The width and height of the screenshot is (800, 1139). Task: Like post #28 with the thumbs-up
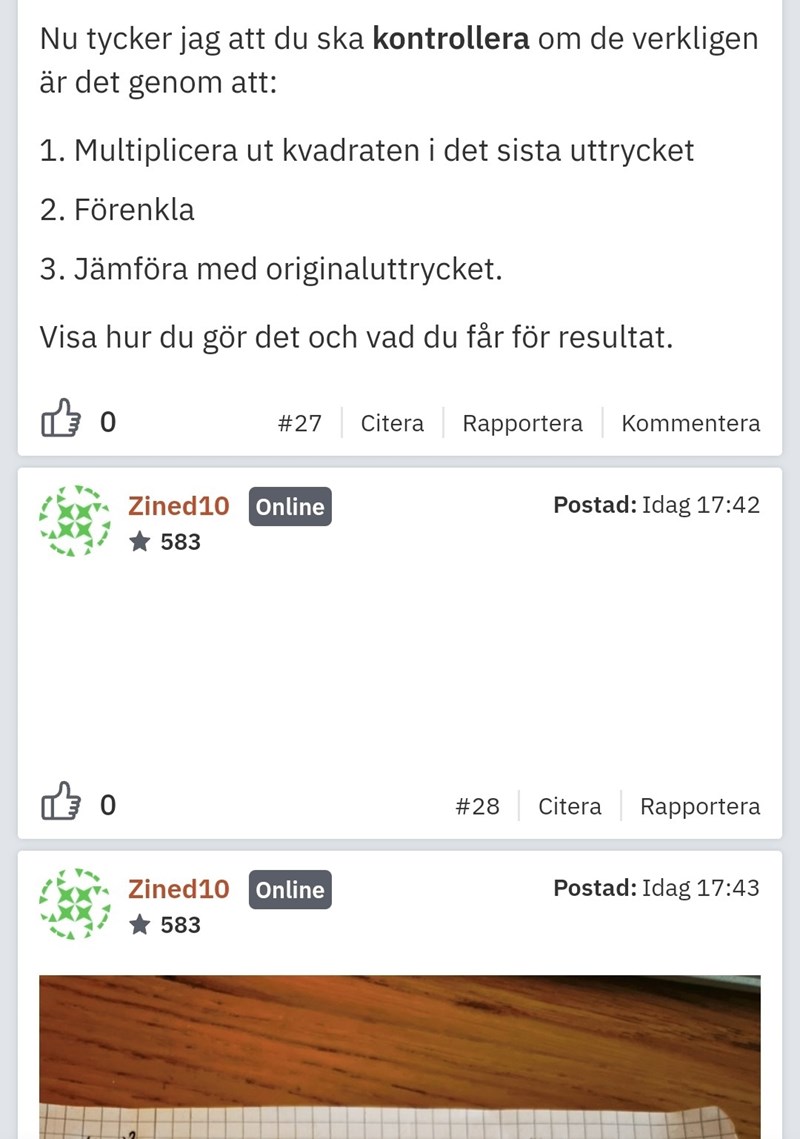[x=60, y=805]
